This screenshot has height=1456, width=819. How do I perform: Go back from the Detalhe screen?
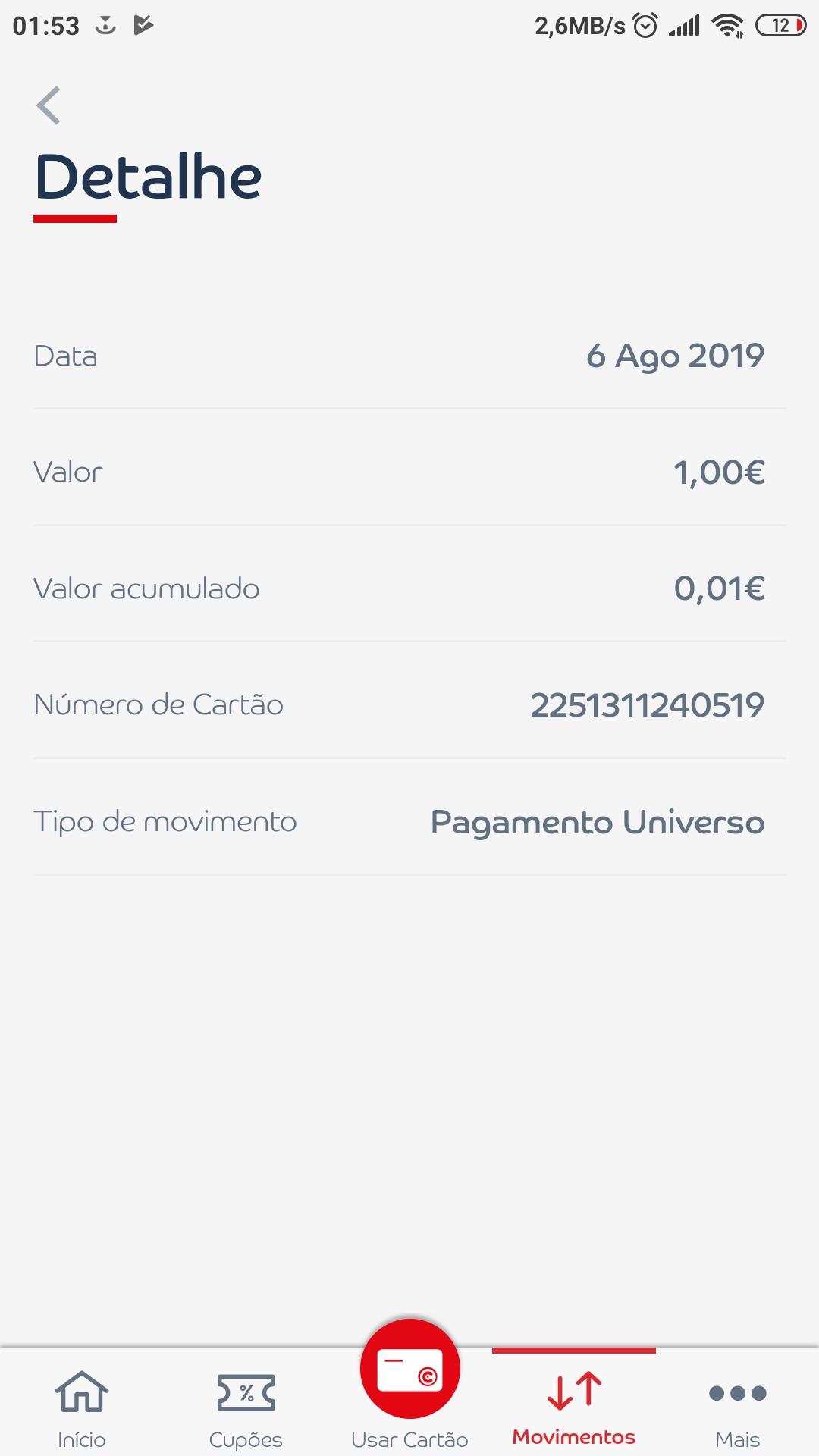pyautogui.click(x=49, y=105)
